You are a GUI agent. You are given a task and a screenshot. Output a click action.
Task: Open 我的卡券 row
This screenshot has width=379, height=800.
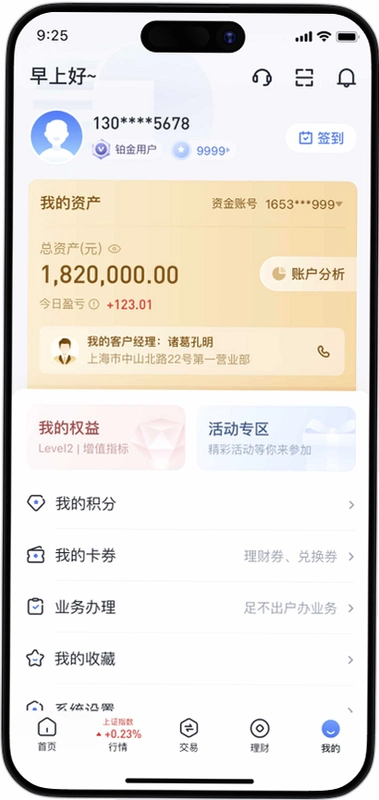(x=190, y=556)
